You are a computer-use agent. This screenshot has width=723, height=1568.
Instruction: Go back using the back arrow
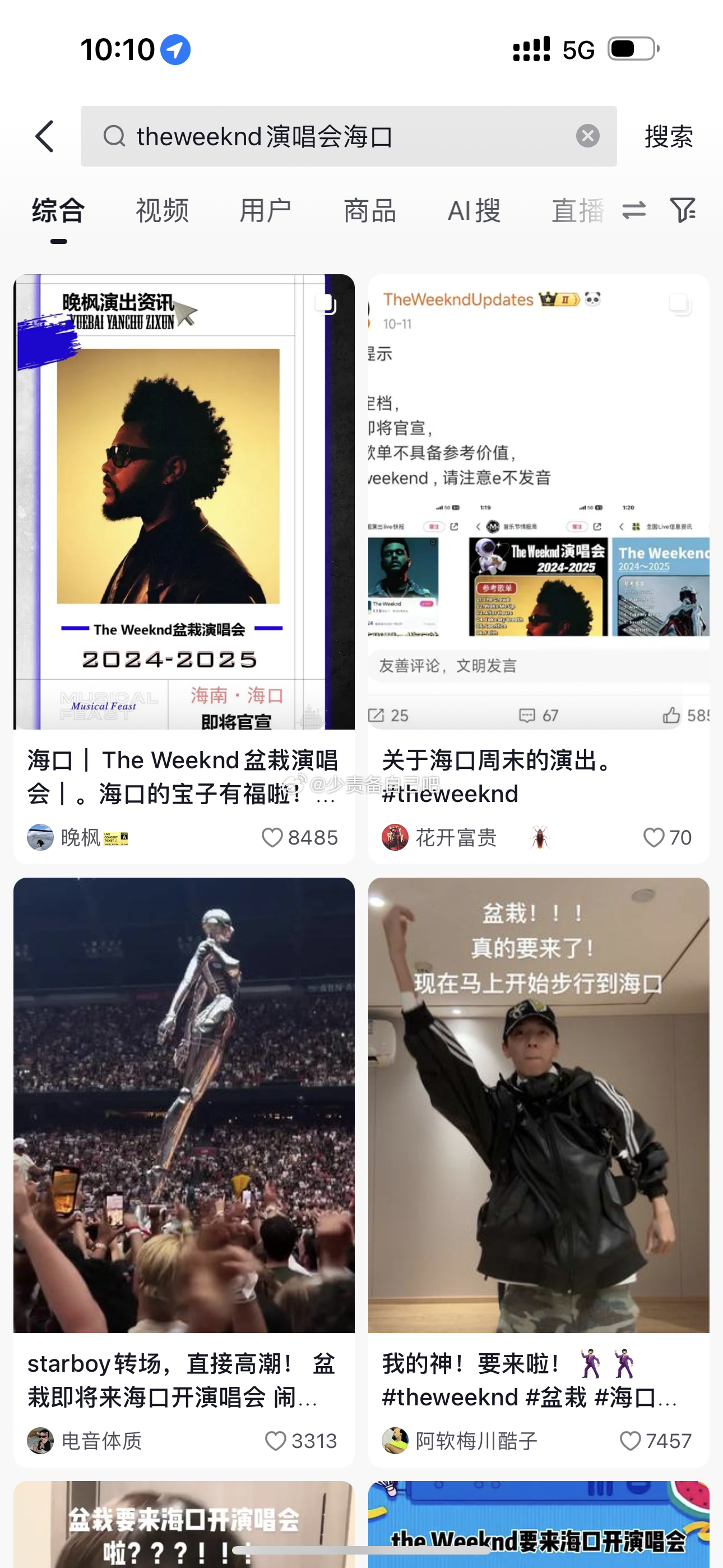[x=45, y=136]
